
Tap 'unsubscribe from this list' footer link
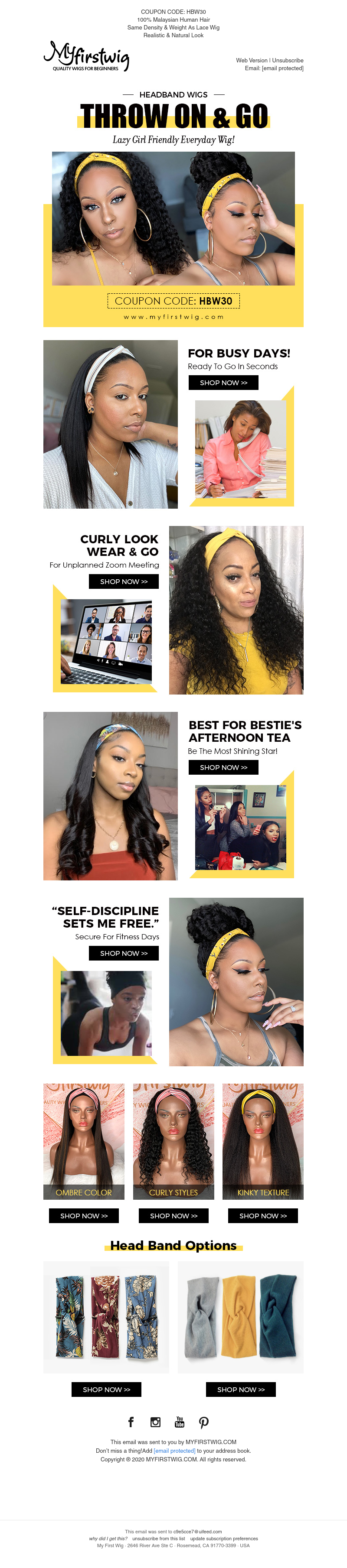pyautogui.click(x=159, y=1538)
